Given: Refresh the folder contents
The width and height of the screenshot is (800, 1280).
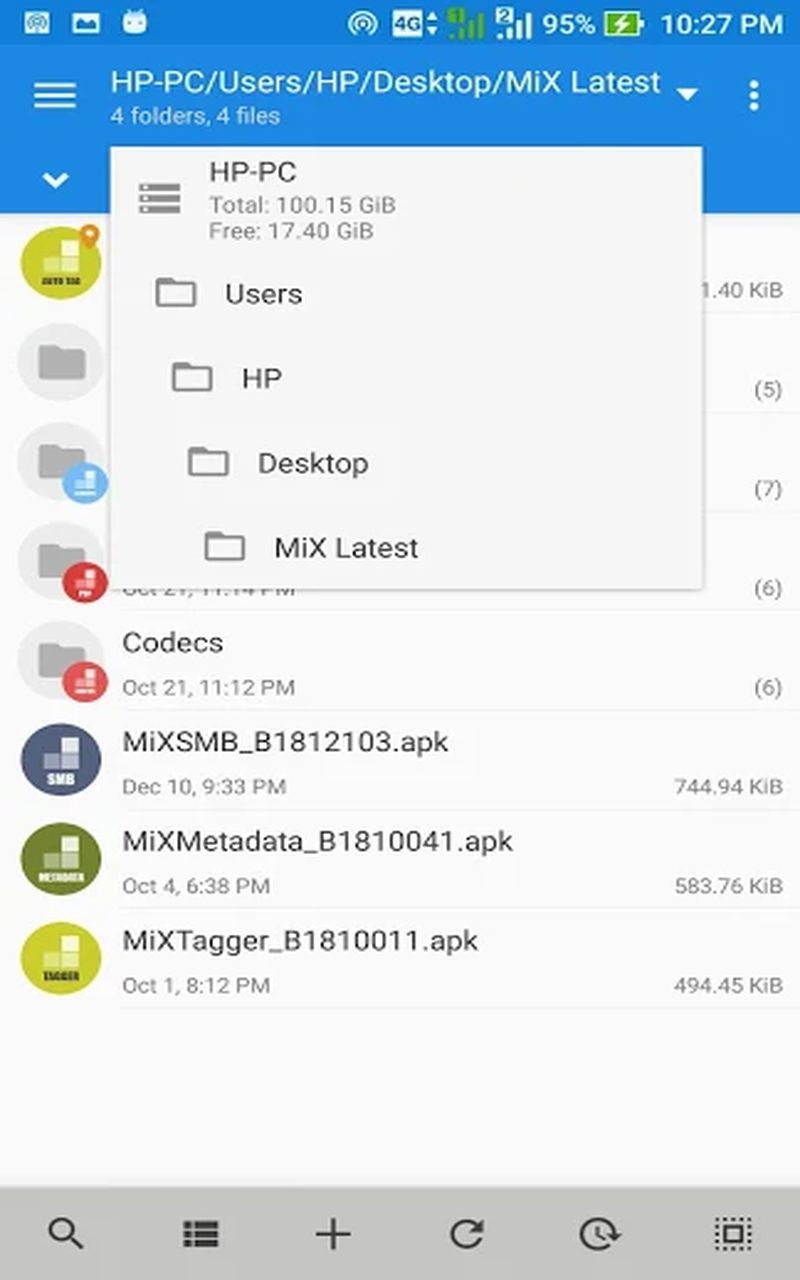Looking at the screenshot, I should [466, 1234].
